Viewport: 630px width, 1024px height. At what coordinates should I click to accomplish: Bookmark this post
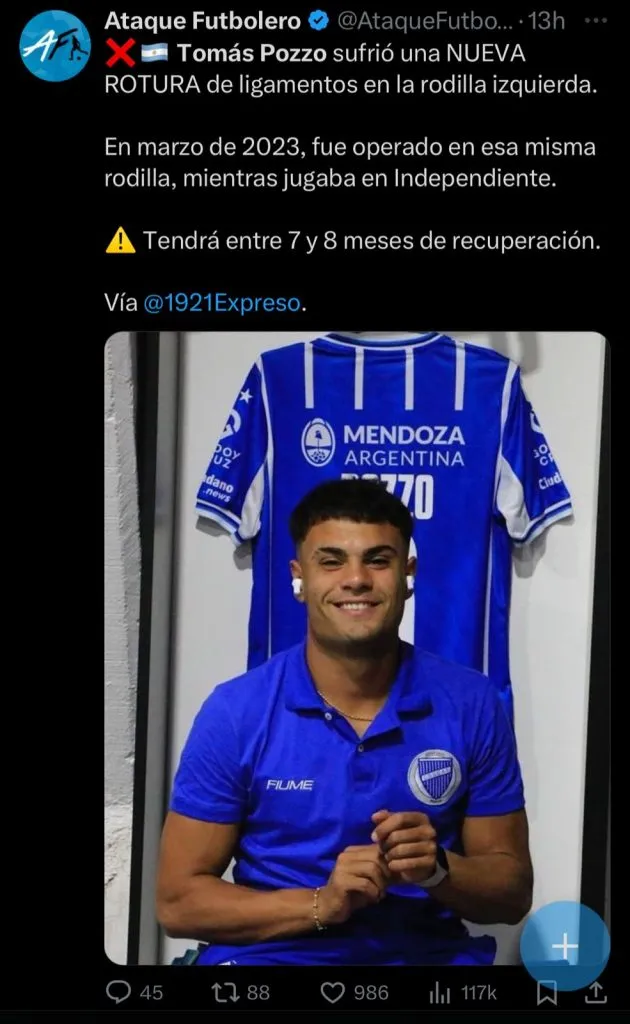pos(547,993)
